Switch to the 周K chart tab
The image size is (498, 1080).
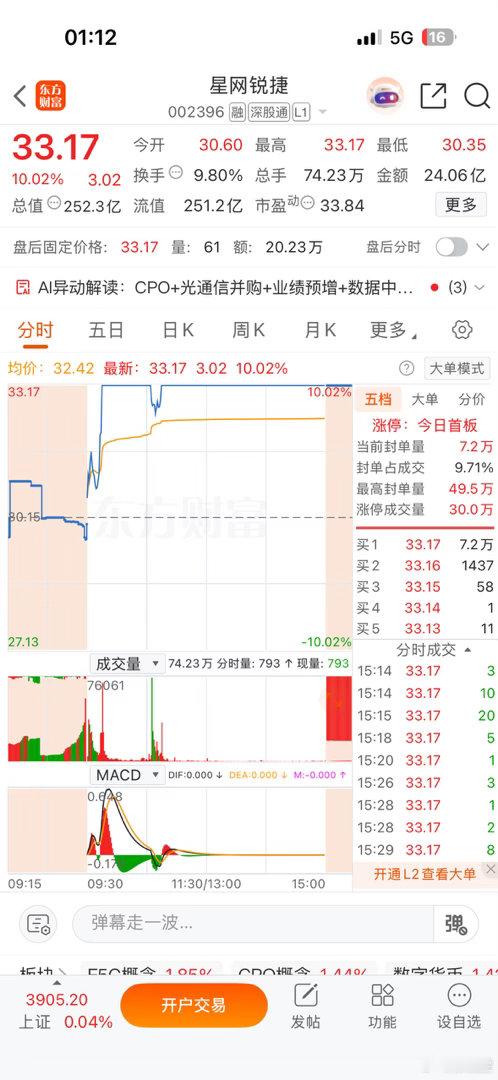[x=249, y=331]
